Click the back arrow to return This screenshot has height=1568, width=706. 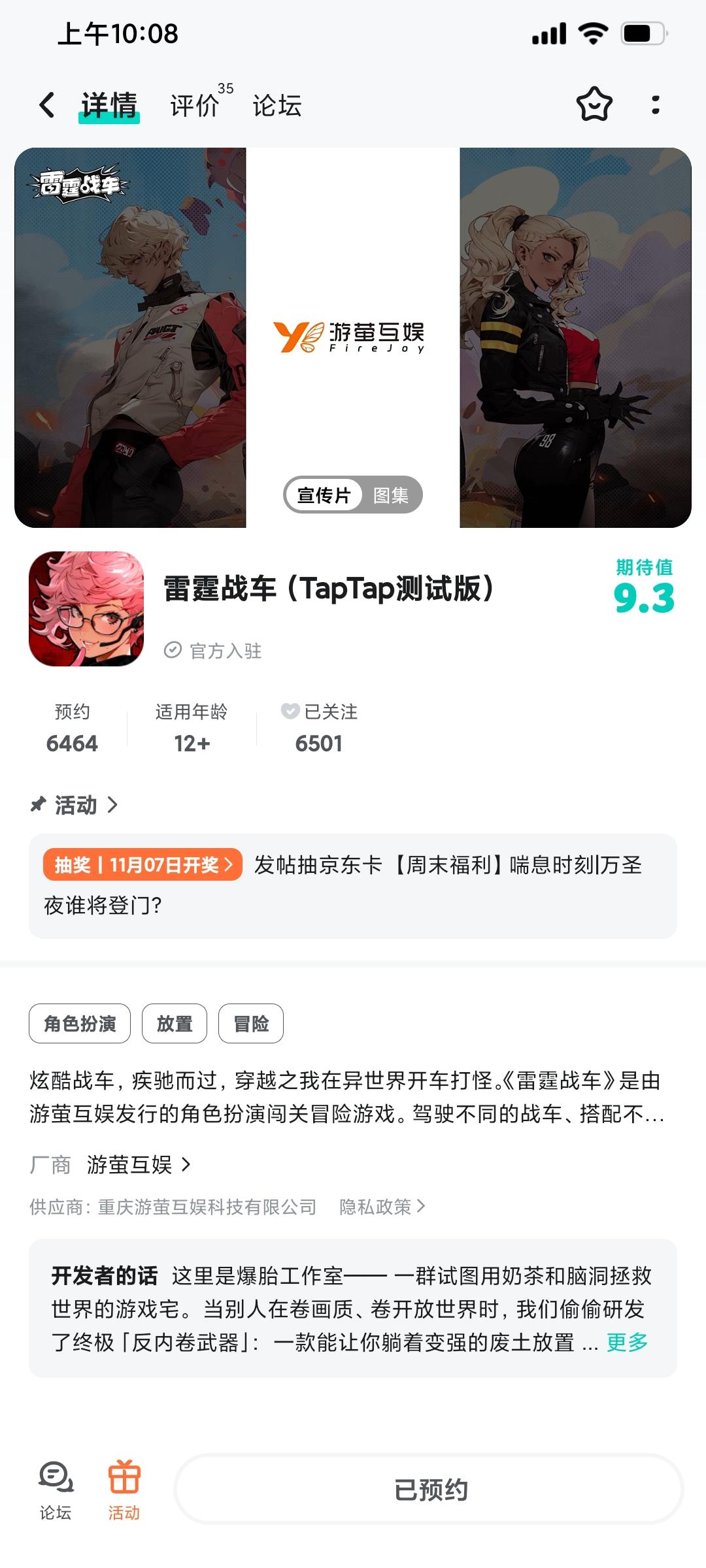coord(46,105)
